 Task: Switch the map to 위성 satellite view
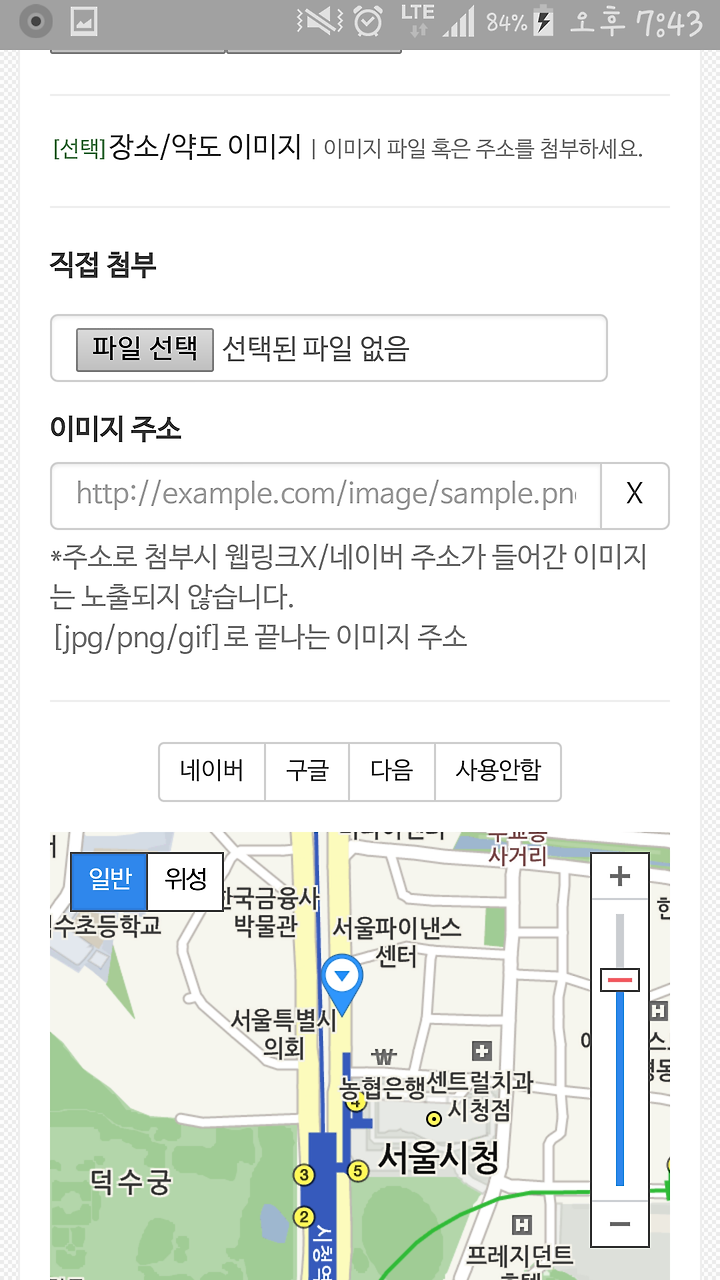click(186, 881)
